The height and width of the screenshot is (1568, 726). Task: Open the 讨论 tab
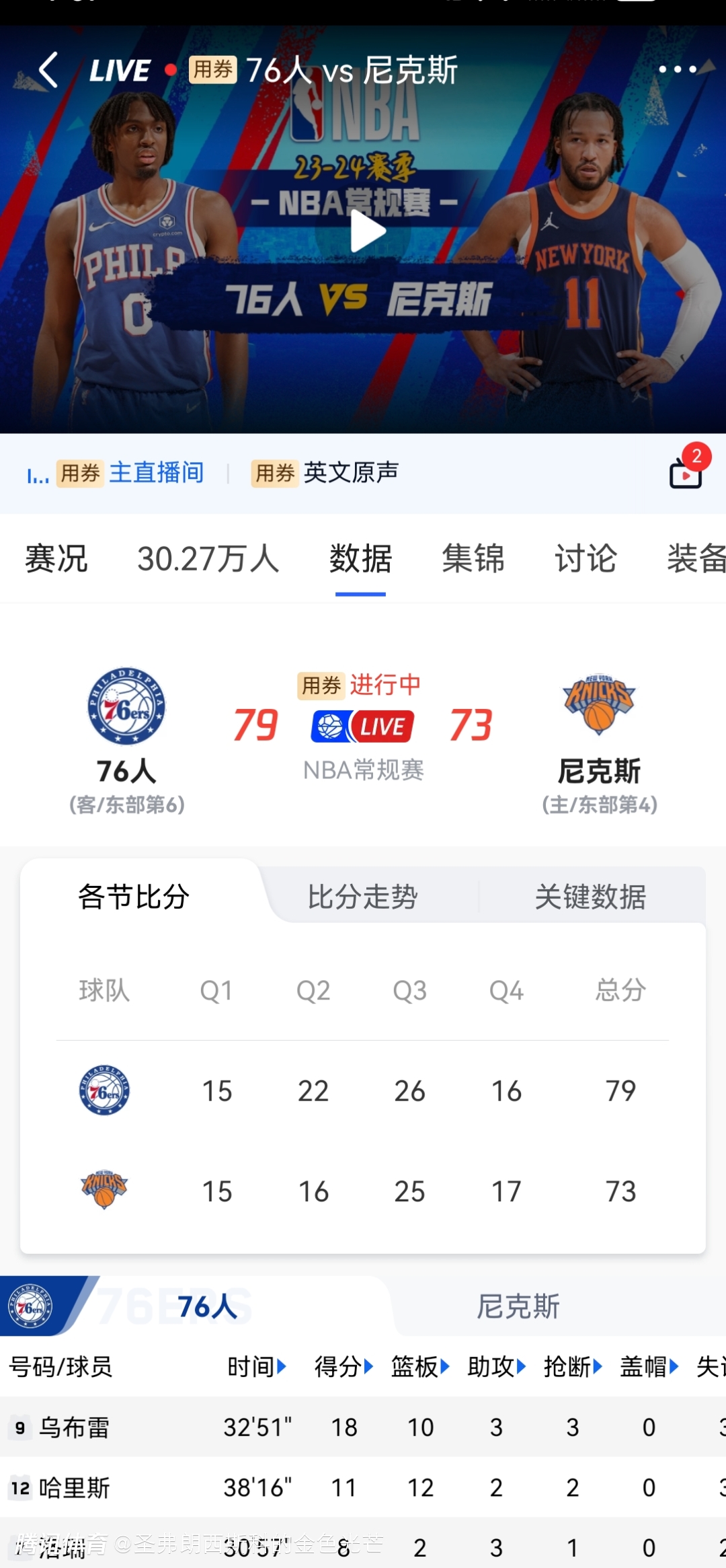[x=585, y=559]
